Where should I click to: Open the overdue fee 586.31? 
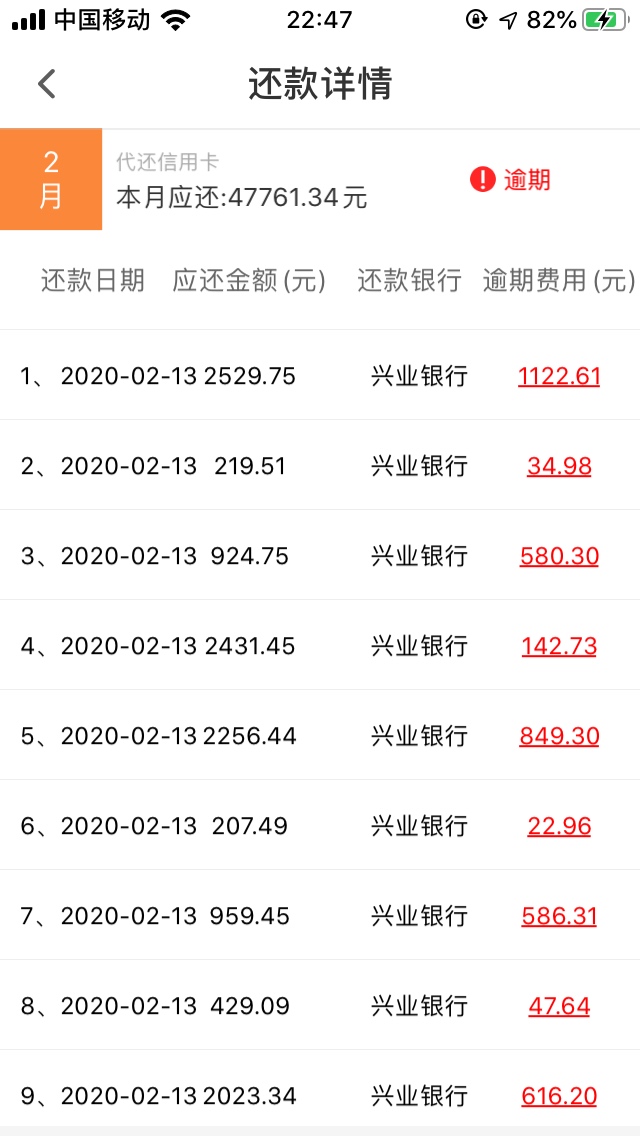pyautogui.click(x=559, y=916)
